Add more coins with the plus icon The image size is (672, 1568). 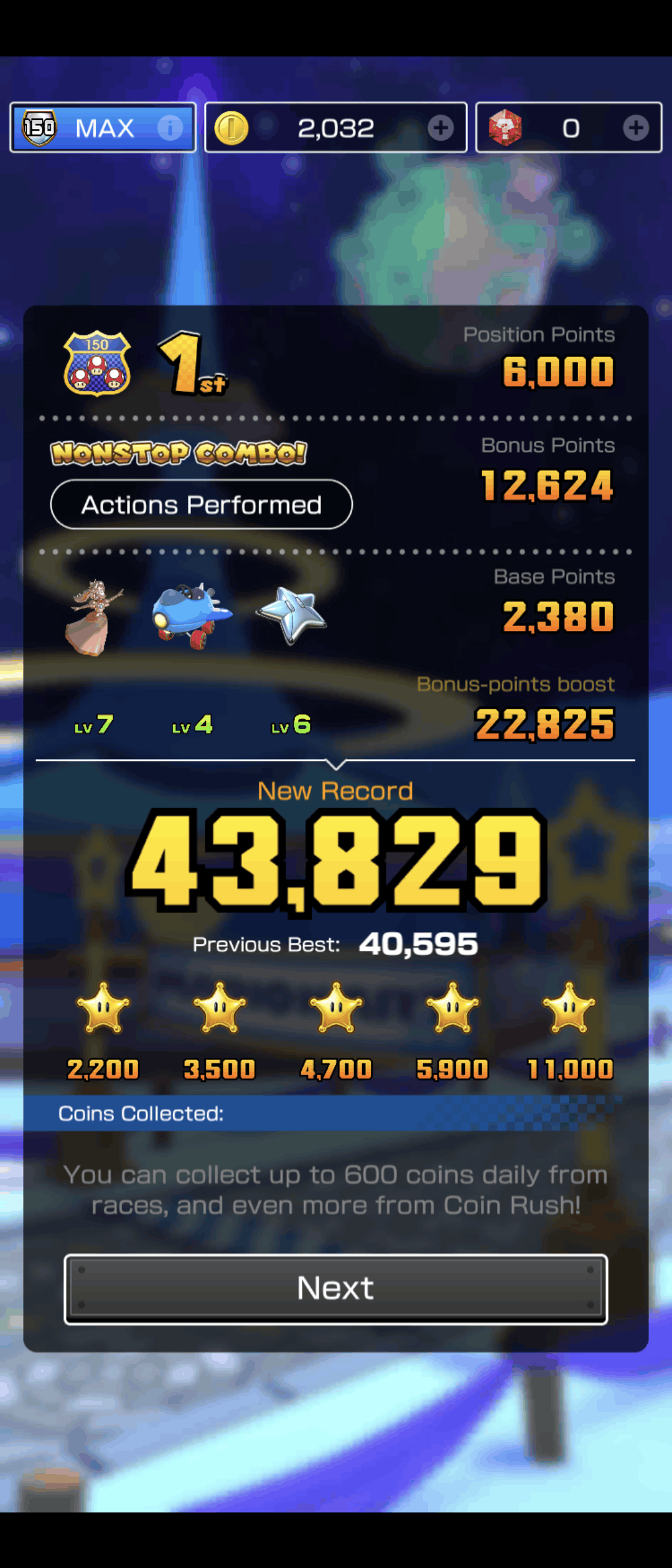441,128
